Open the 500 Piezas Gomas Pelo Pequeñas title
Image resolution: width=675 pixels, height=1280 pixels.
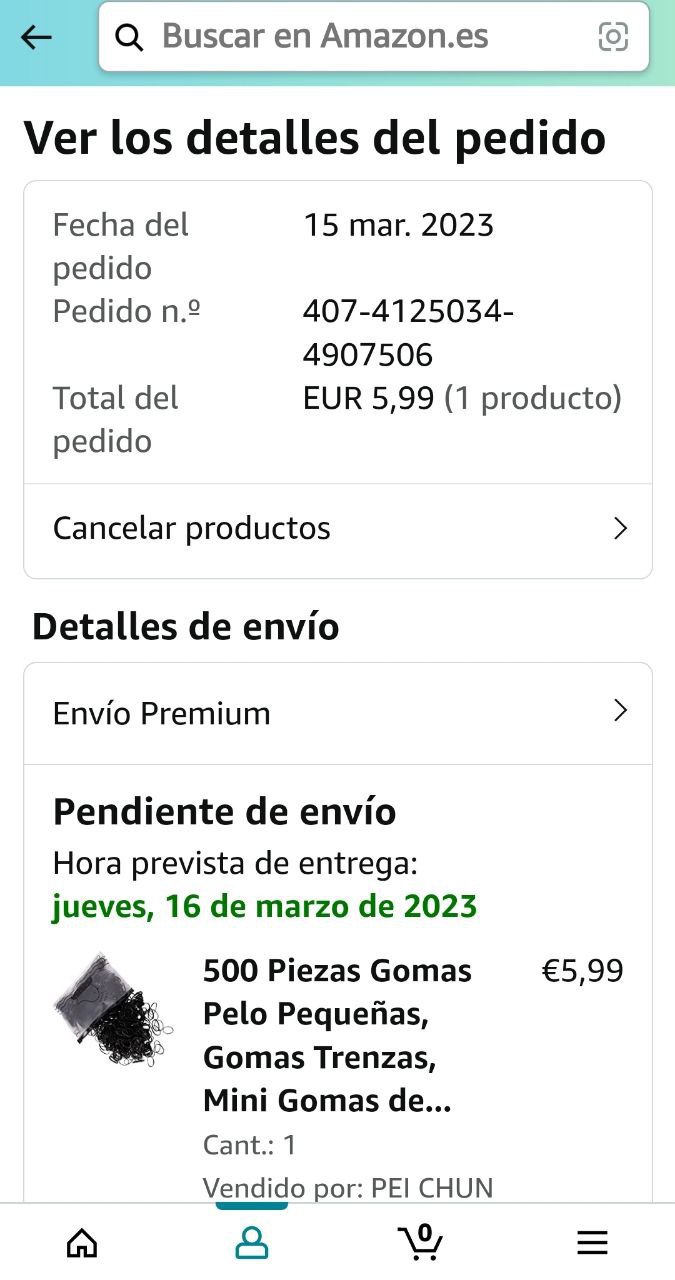pos(336,1035)
